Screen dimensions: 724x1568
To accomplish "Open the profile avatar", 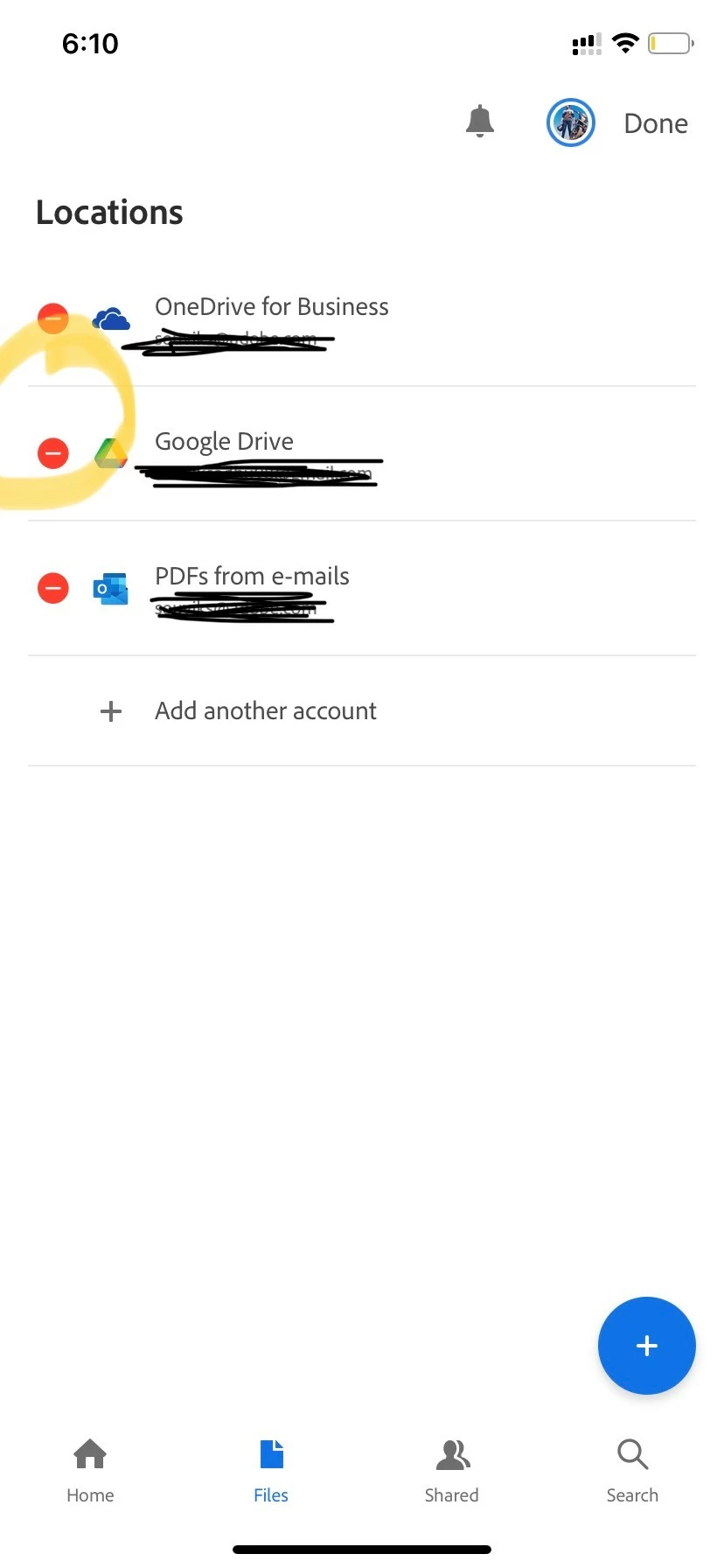I will click(570, 122).
